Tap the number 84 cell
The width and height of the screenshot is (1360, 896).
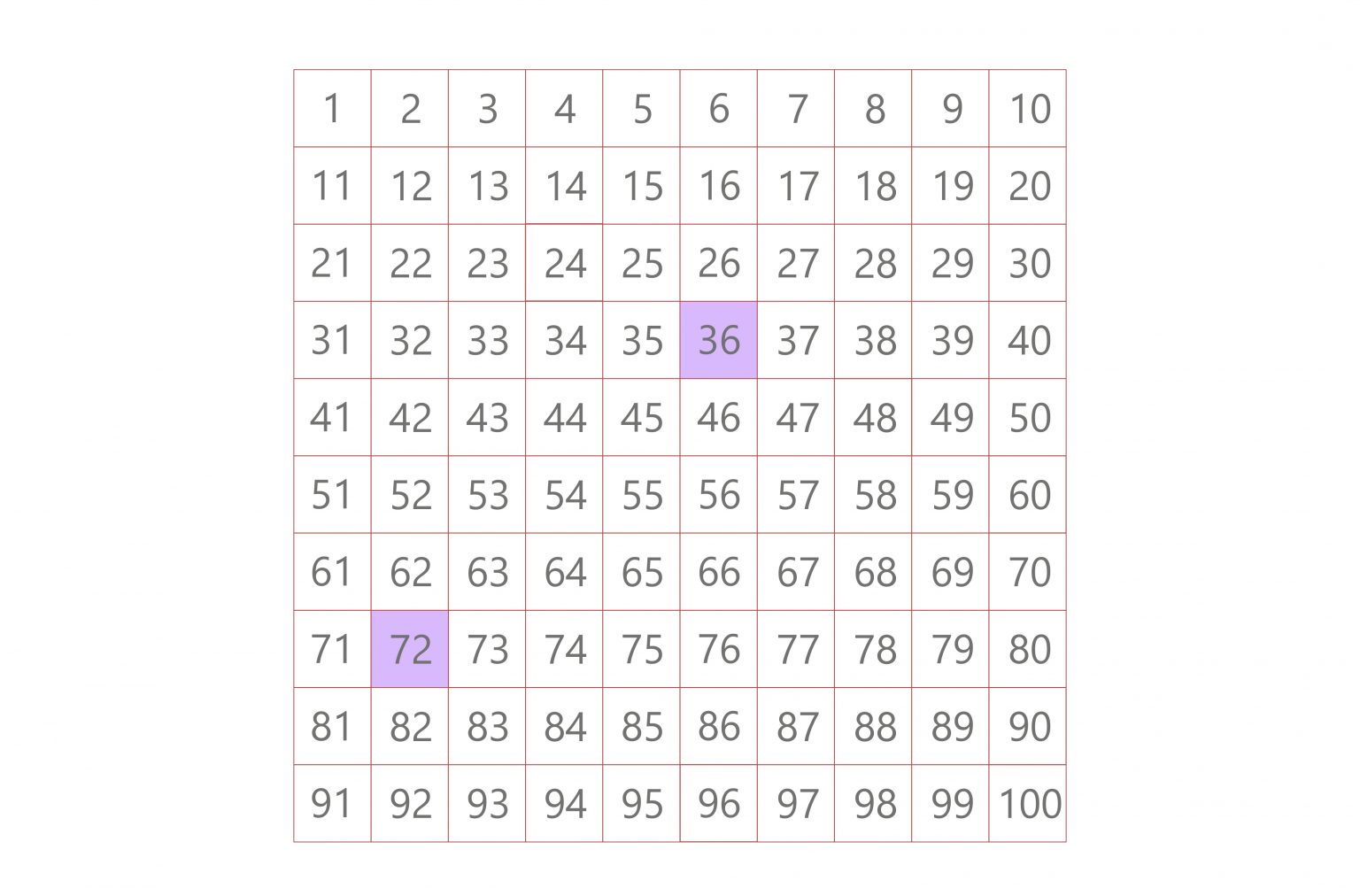tap(564, 726)
